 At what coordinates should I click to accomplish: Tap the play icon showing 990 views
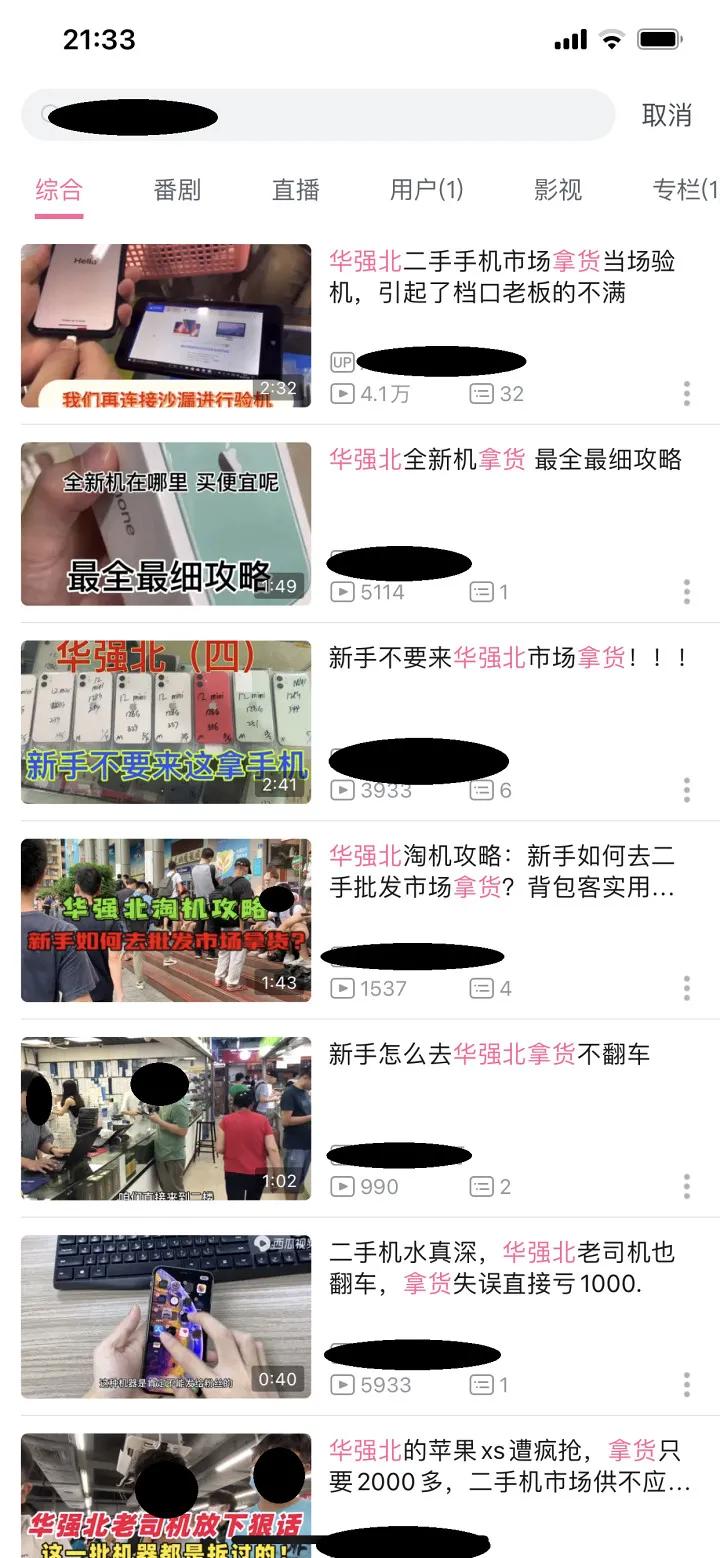click(x=342, y=1186)
